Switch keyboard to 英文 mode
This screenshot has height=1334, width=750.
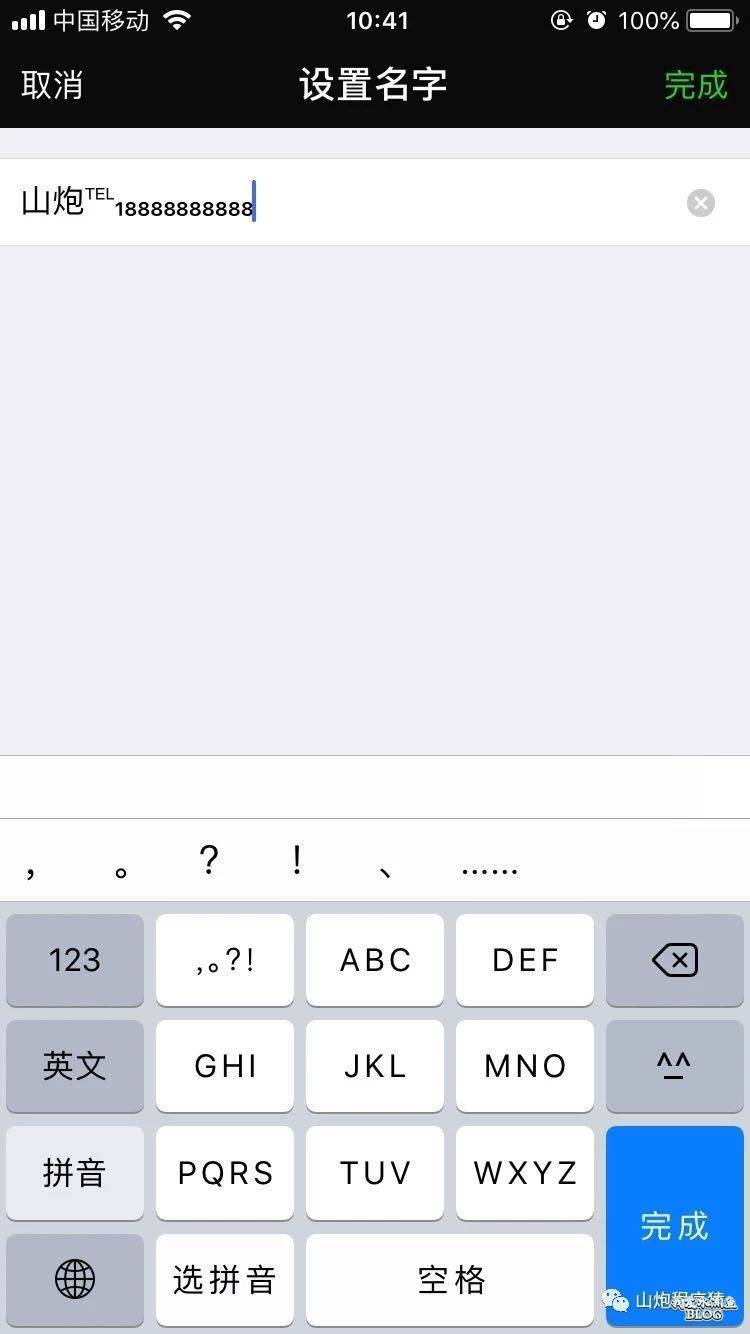[x=75, y=1066]
